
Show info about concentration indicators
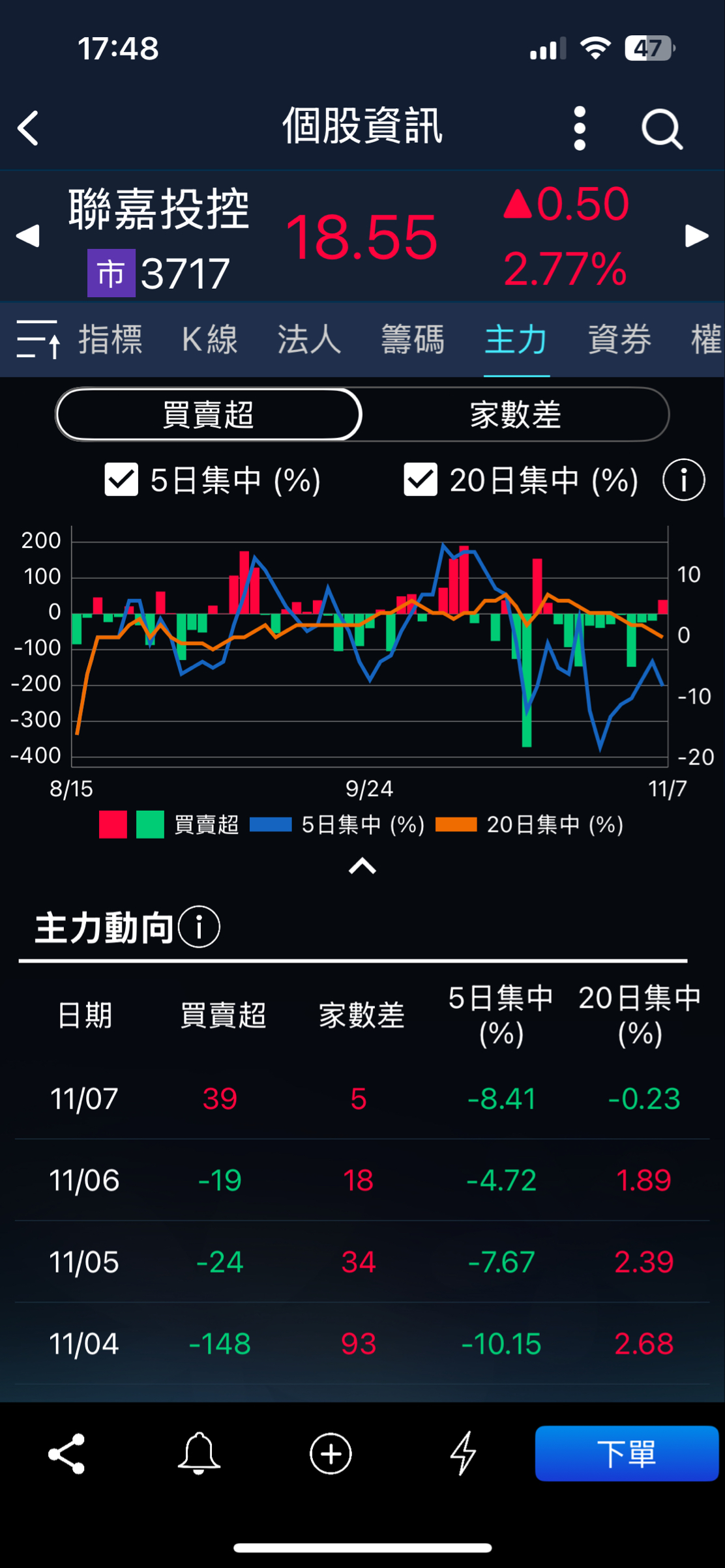pyautogui.click(x=683, y=480)
